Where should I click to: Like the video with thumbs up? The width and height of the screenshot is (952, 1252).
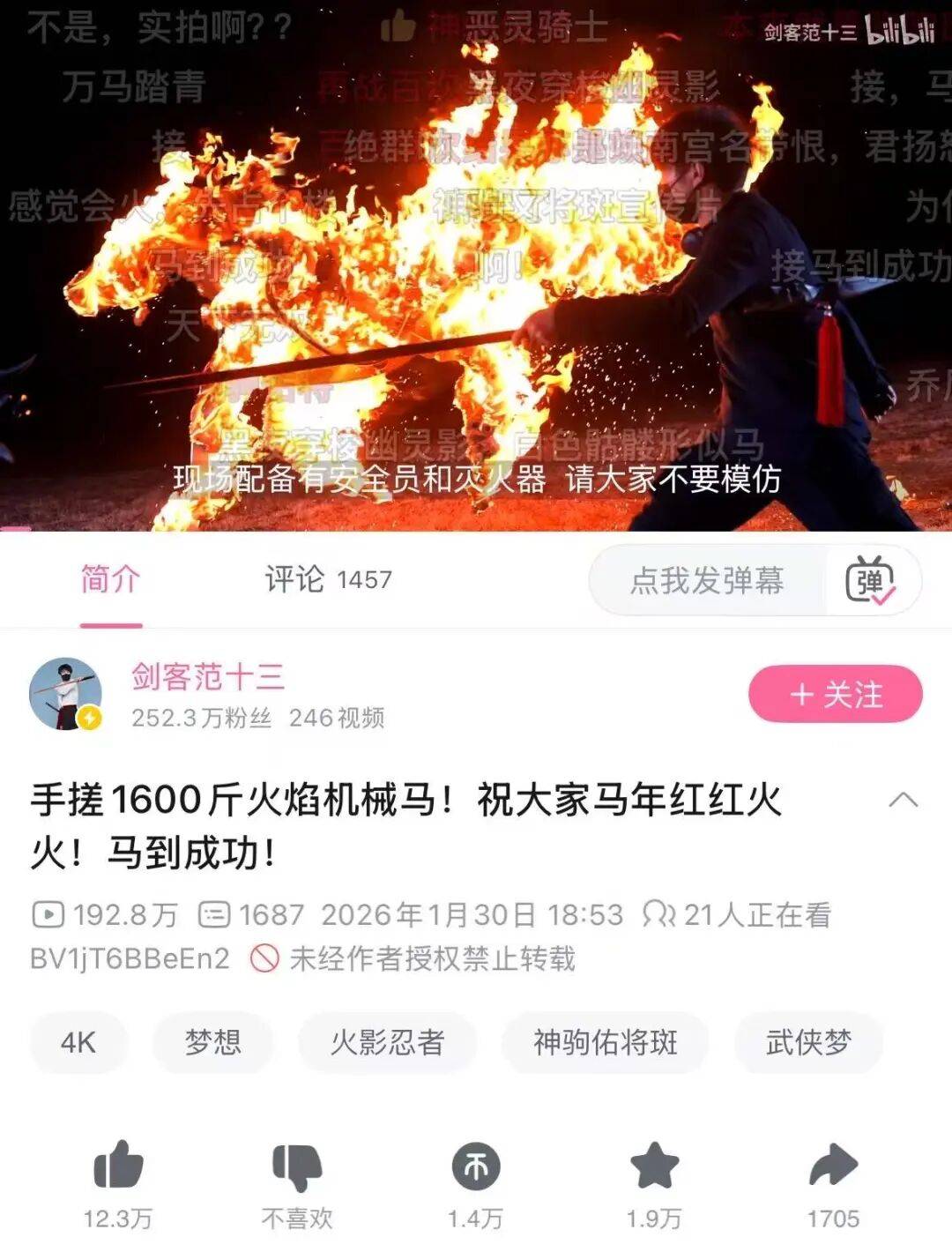tap(118, 1166)
